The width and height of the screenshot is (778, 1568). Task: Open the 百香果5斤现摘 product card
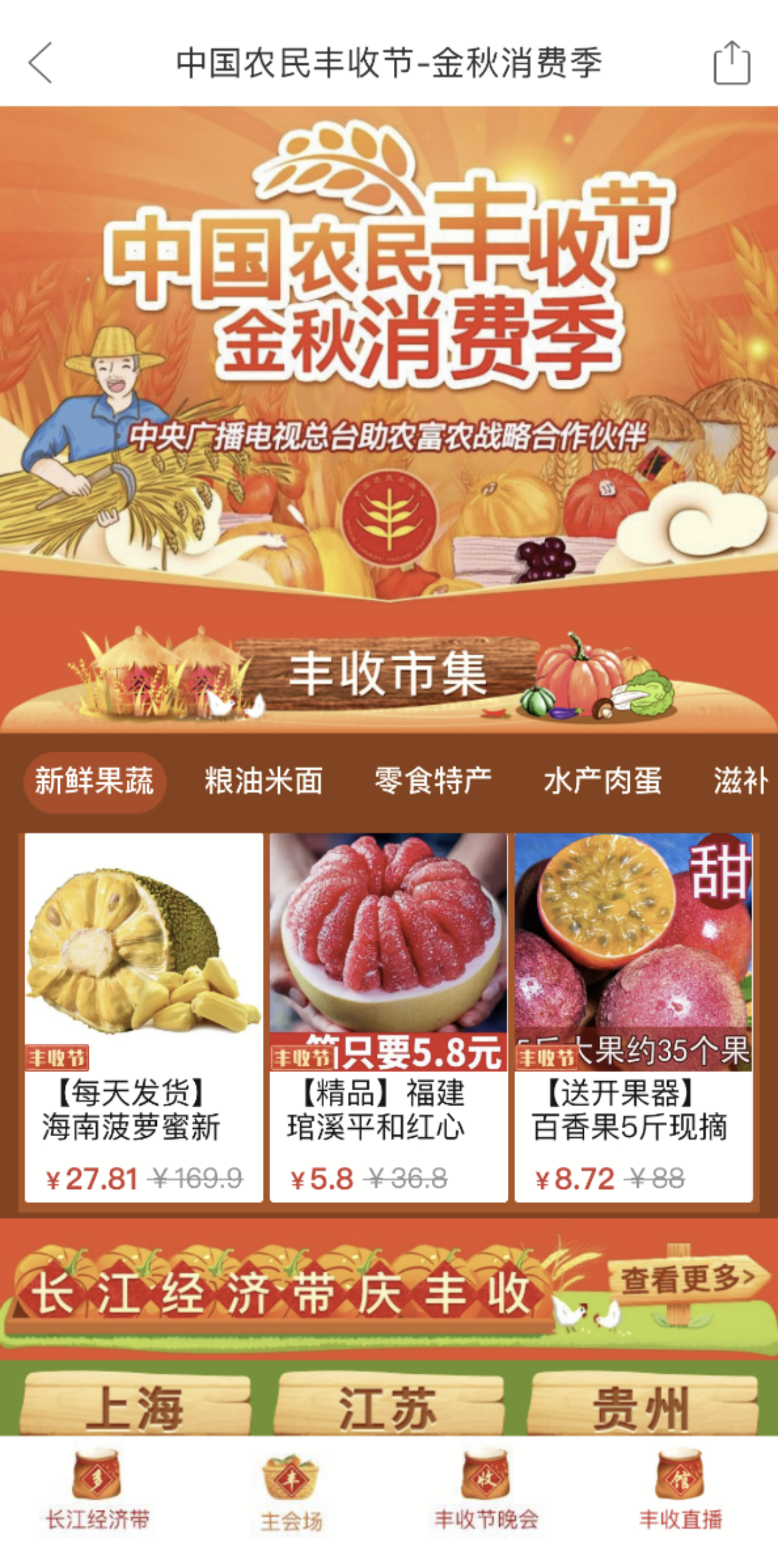[633, 1017]
